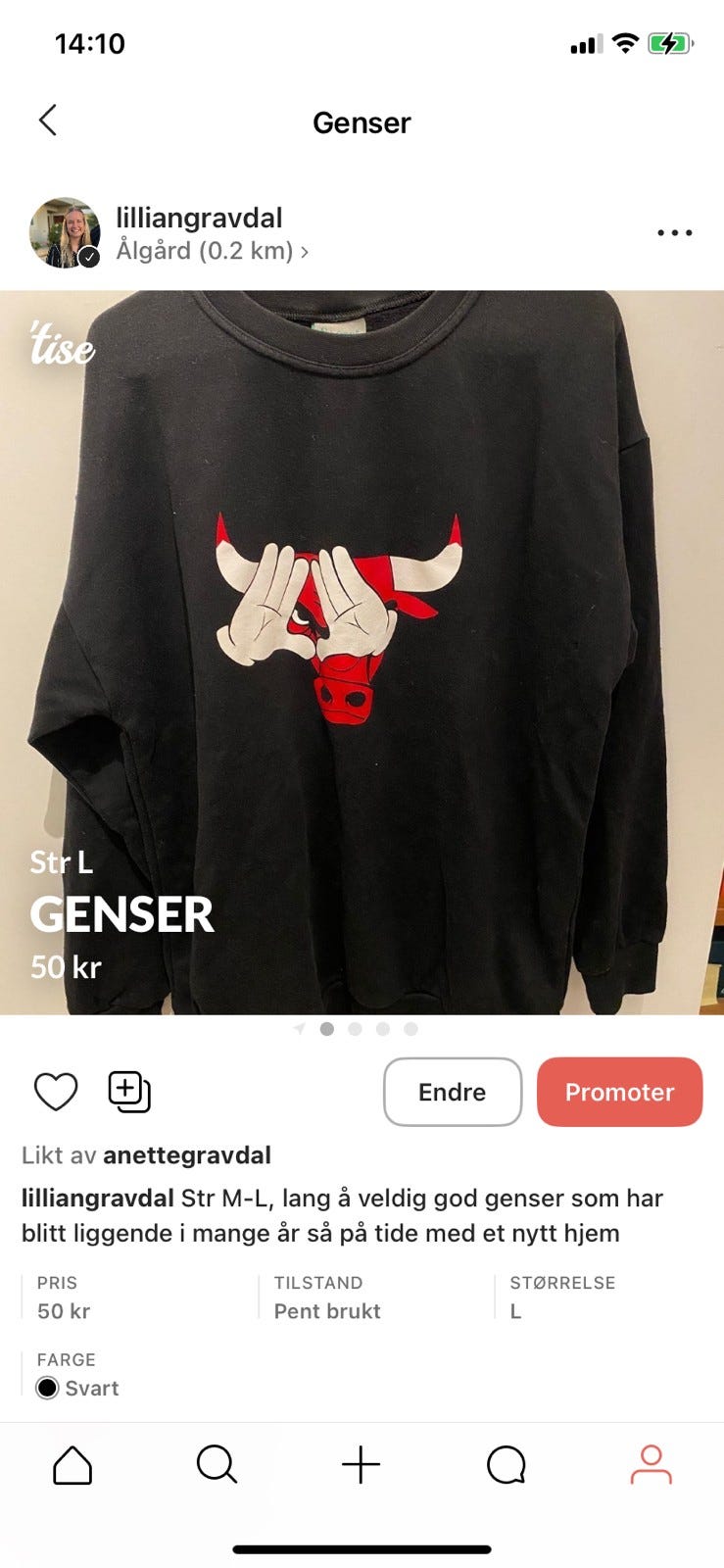Screen dimensions: 724x1568
Task: Toggle the verified badge on profile picture
Action: [x=90, y=251]
